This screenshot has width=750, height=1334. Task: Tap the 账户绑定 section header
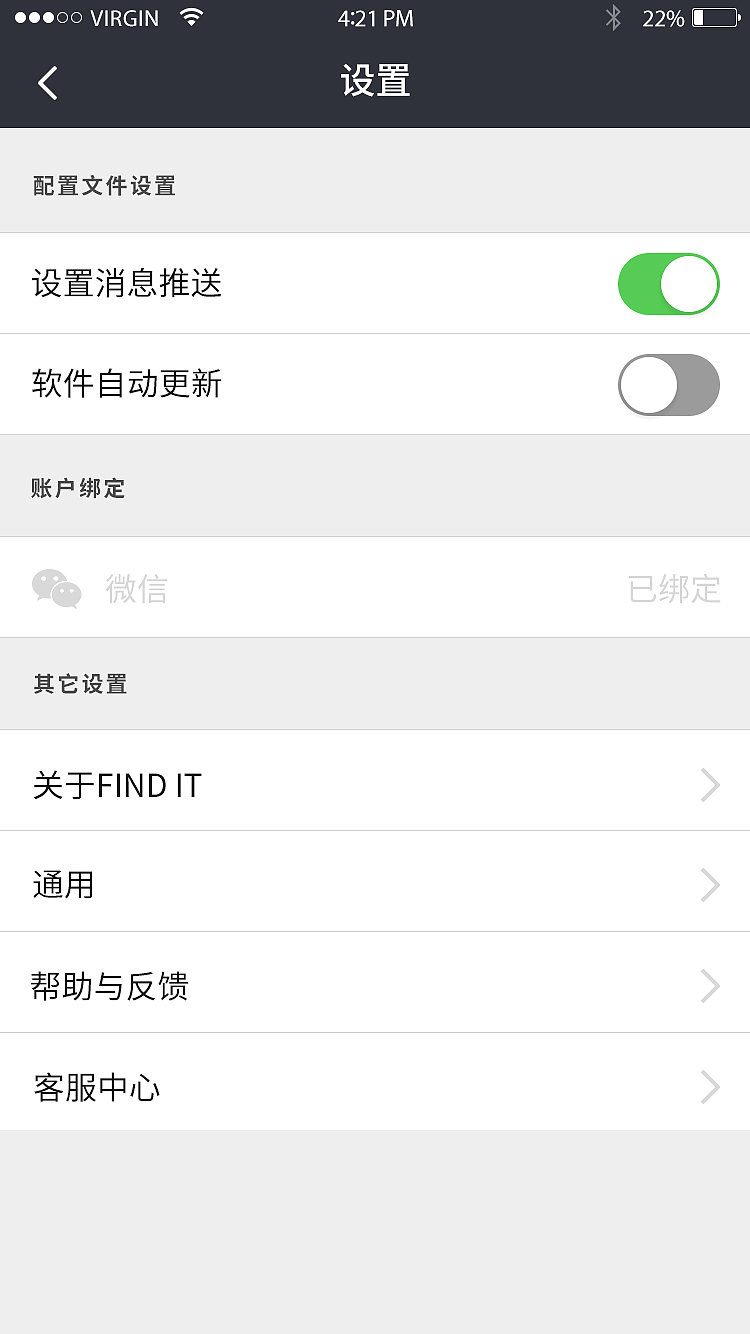pyautogui.click(x=78, y=488)
